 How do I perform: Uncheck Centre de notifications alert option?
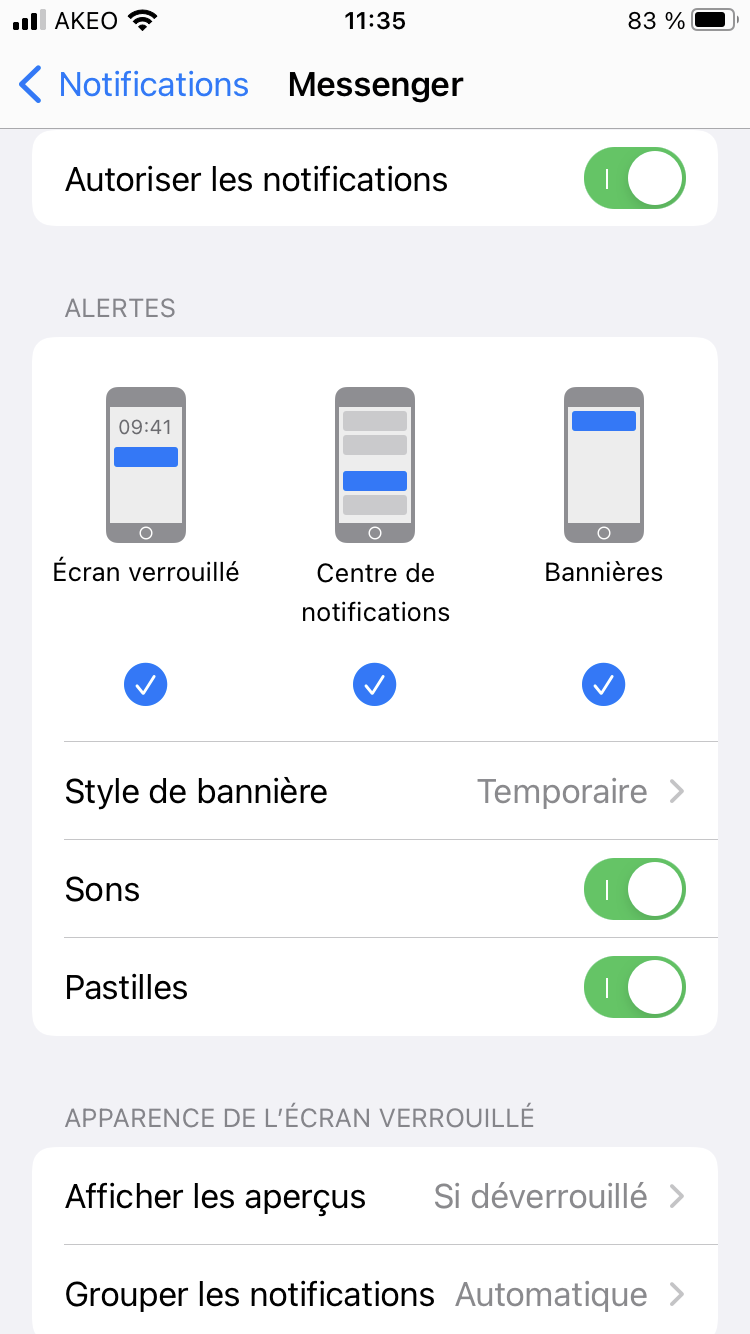point(375,685)
